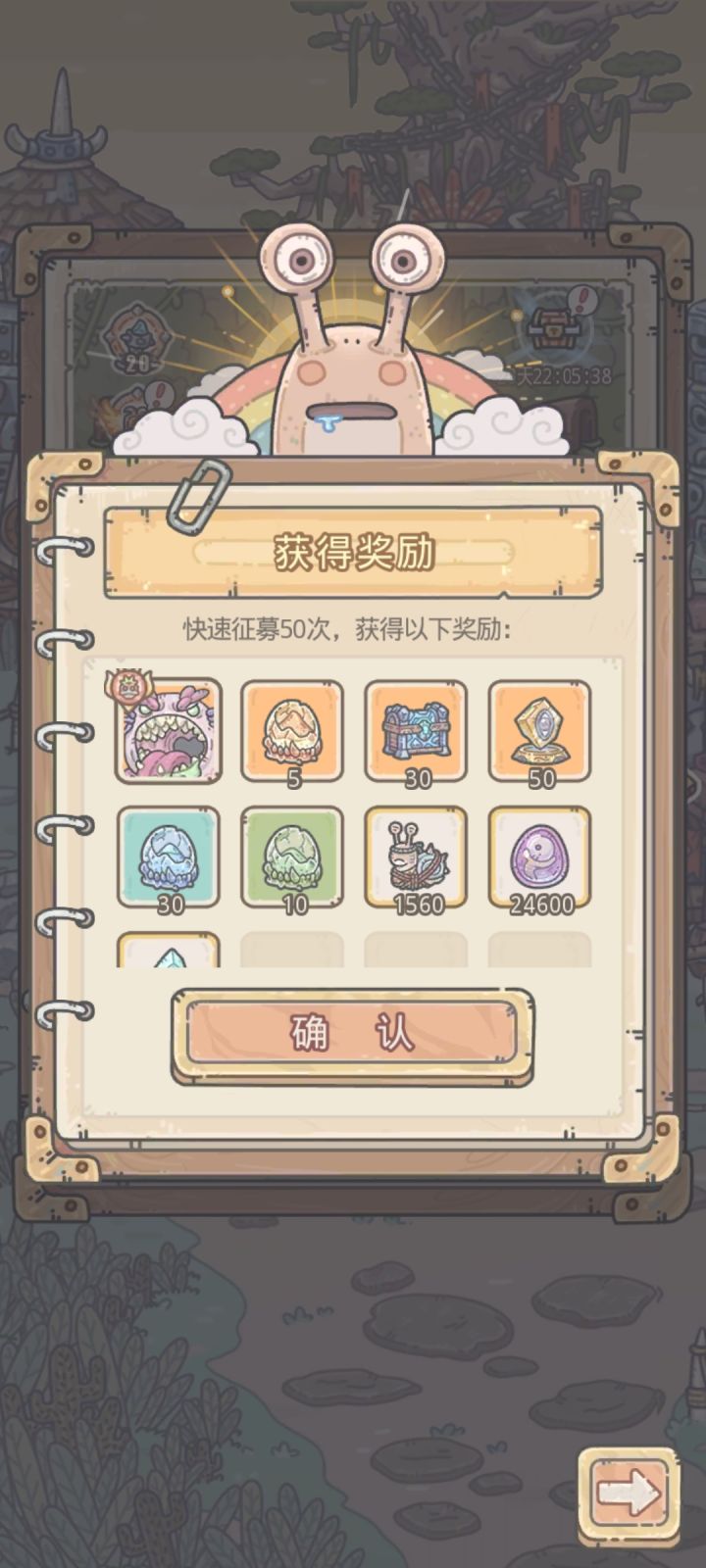706x1568 pixels.
Task: Click the orange egg reward showing 5
Action: coord(291,732)
